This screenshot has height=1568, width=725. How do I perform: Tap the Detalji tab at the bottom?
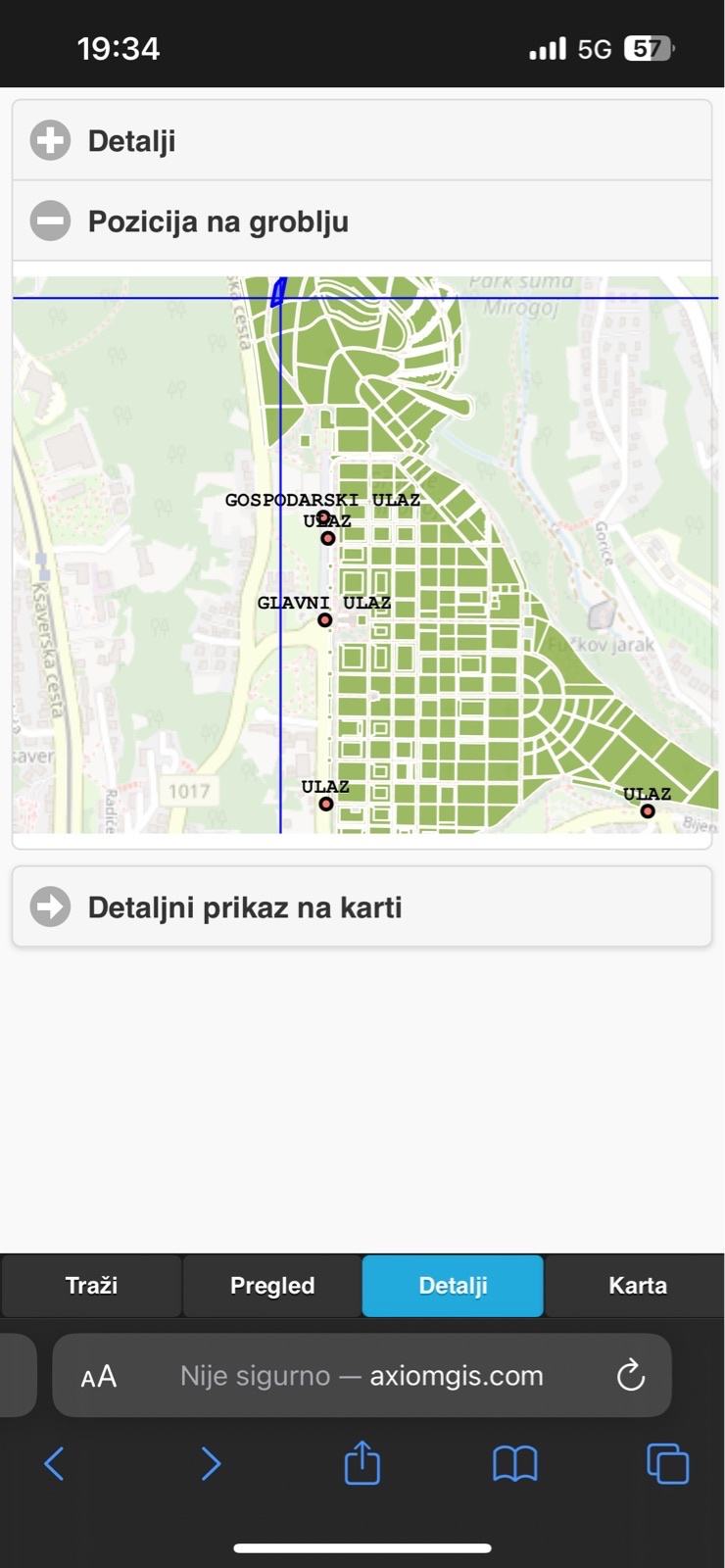coord(452,1285)
